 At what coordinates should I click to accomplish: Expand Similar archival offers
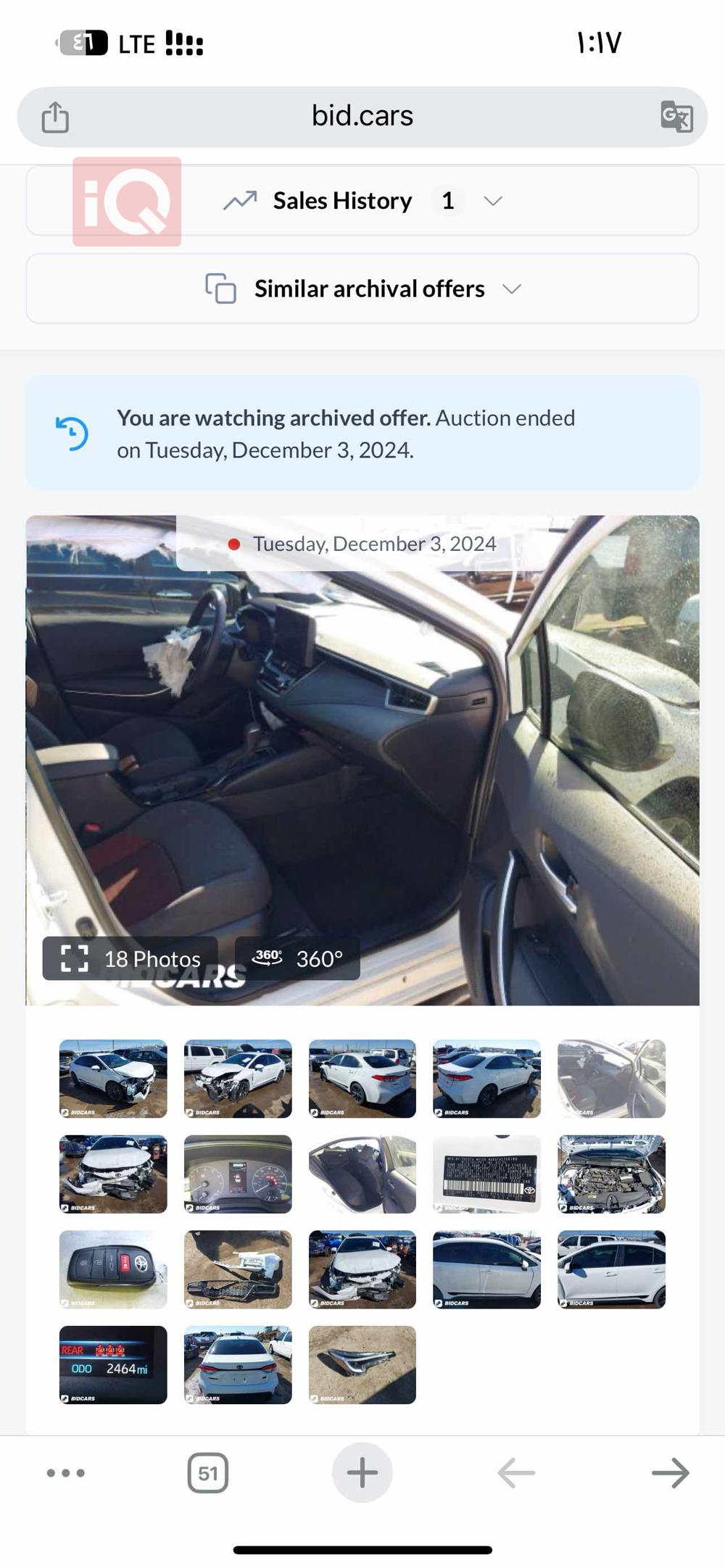tap(362, 289)
